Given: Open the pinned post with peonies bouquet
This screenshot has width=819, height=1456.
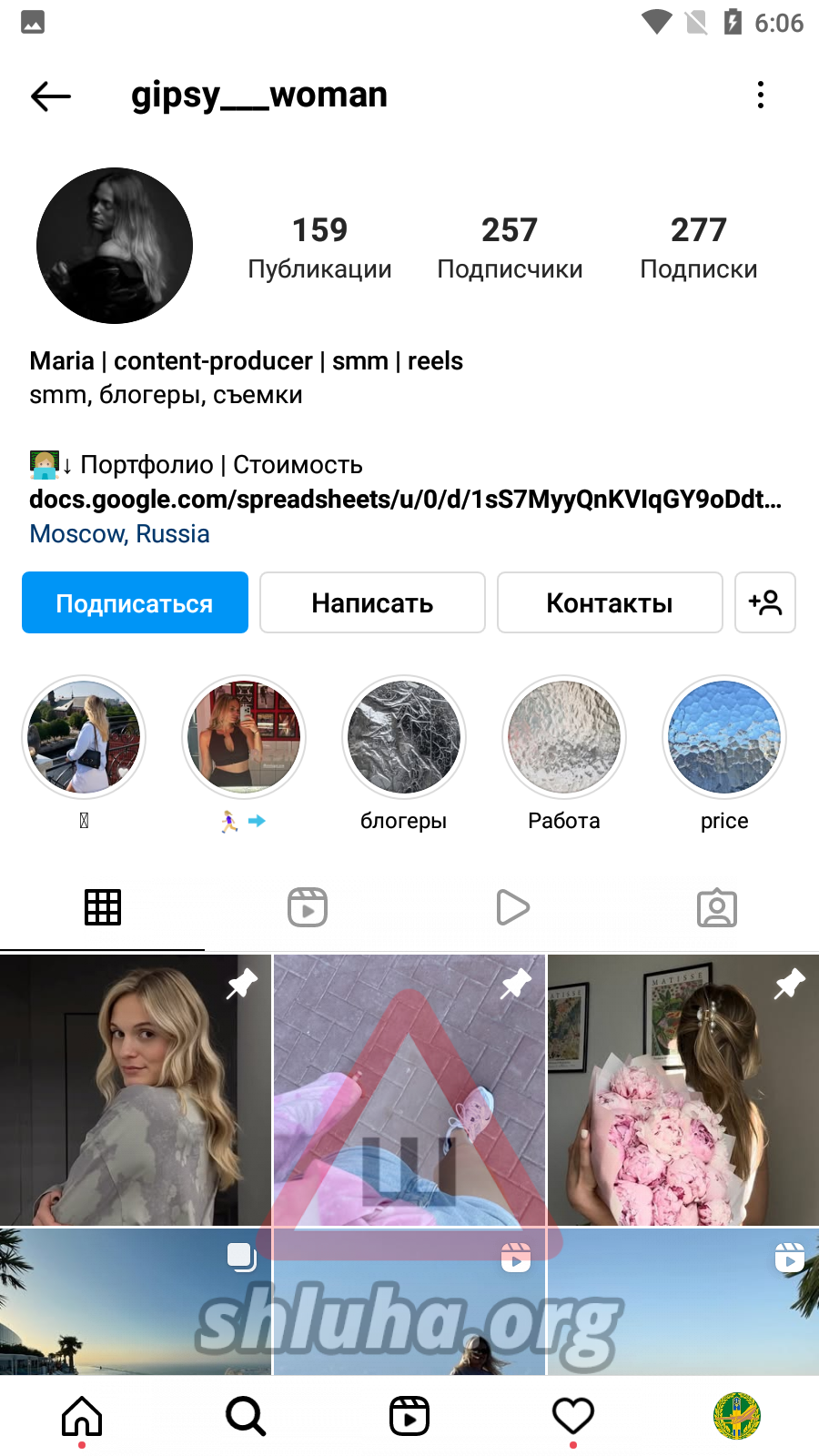Looking at the screenshot, I should click(x=682, y=1090).
